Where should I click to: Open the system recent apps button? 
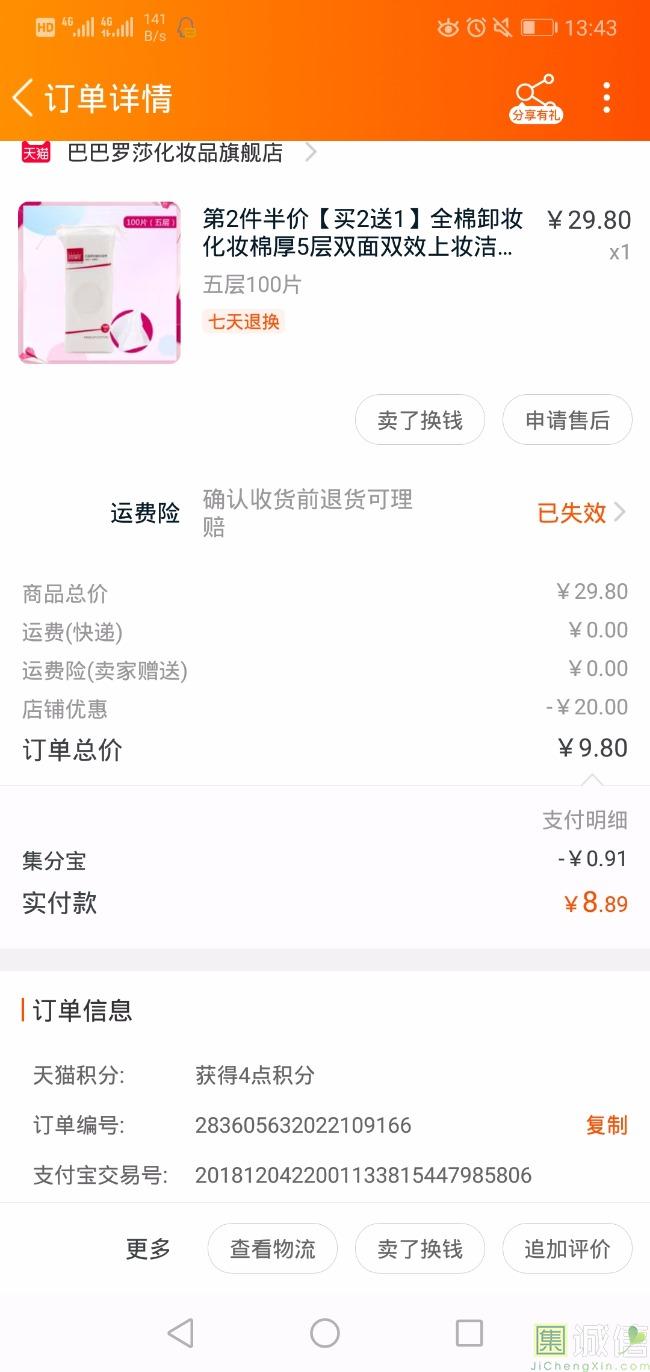coord(469,1333)
